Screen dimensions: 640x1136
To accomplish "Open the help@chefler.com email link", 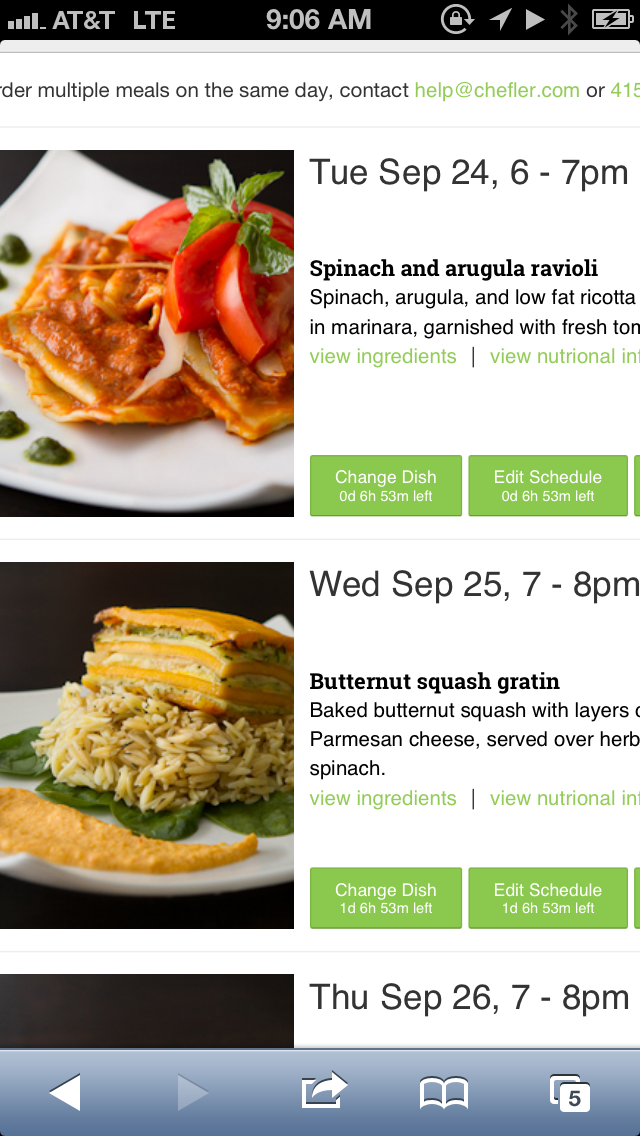I will [496, 91].
